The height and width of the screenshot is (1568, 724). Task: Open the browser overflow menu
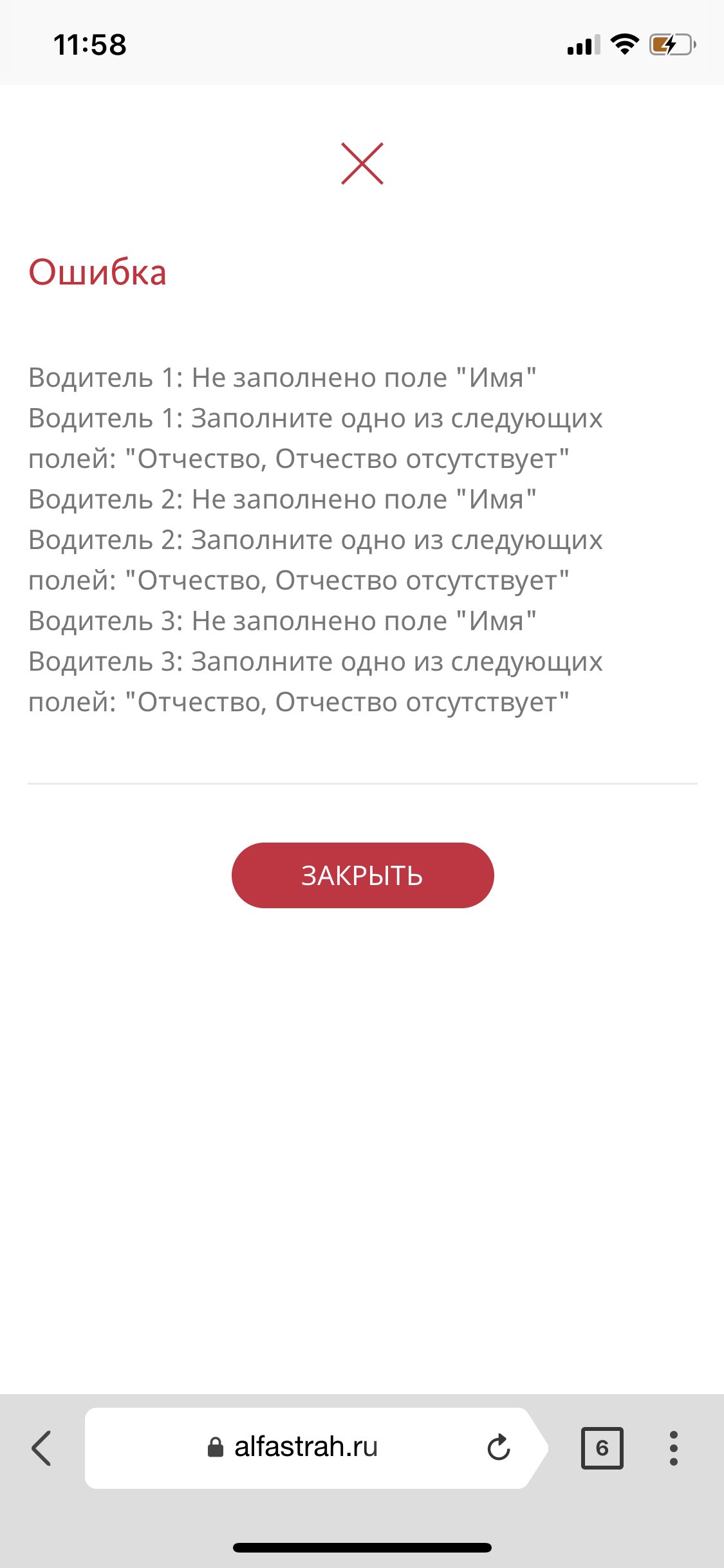pyautogui.click(x=673, y=1448)
